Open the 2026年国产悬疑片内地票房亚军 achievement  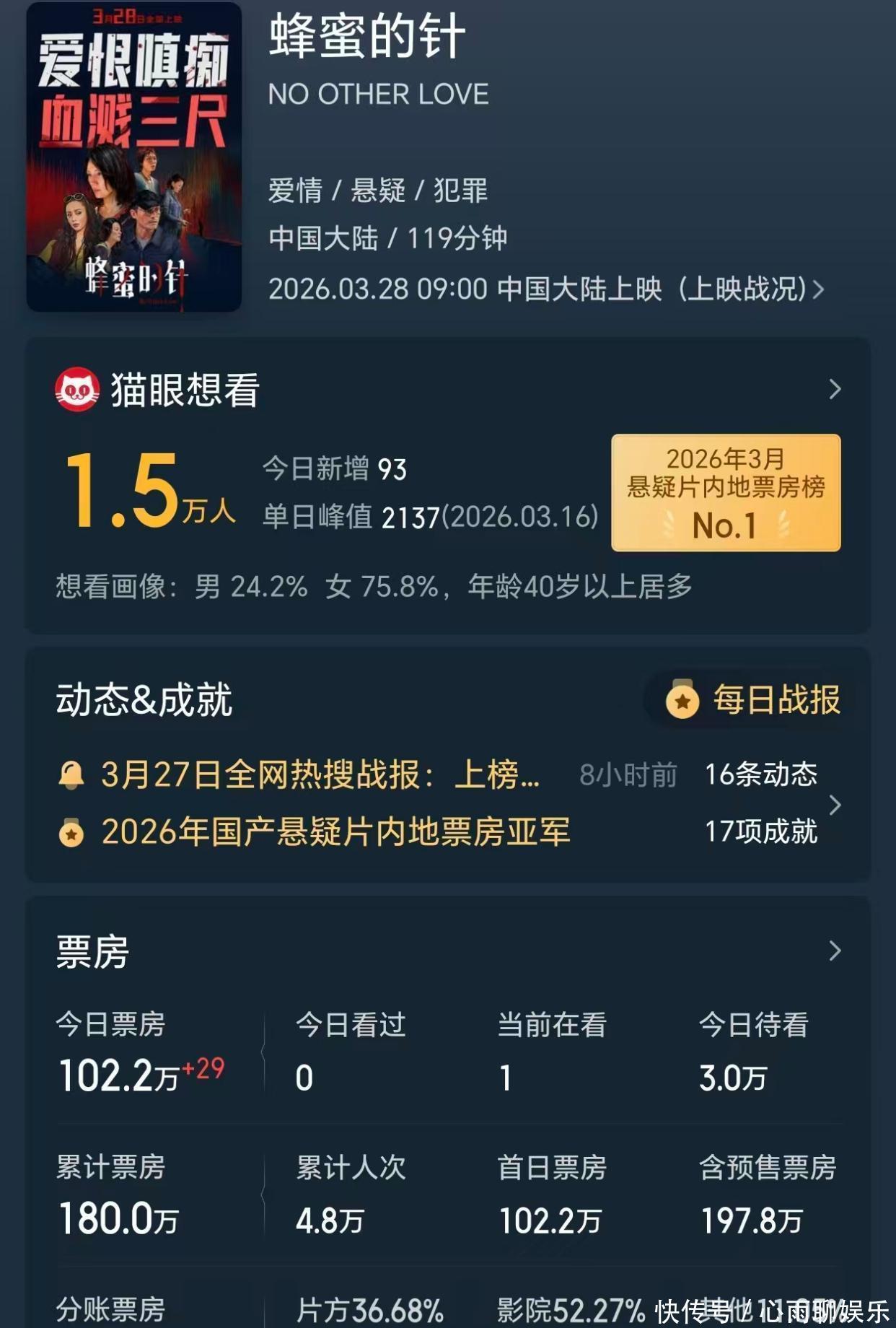336,832
